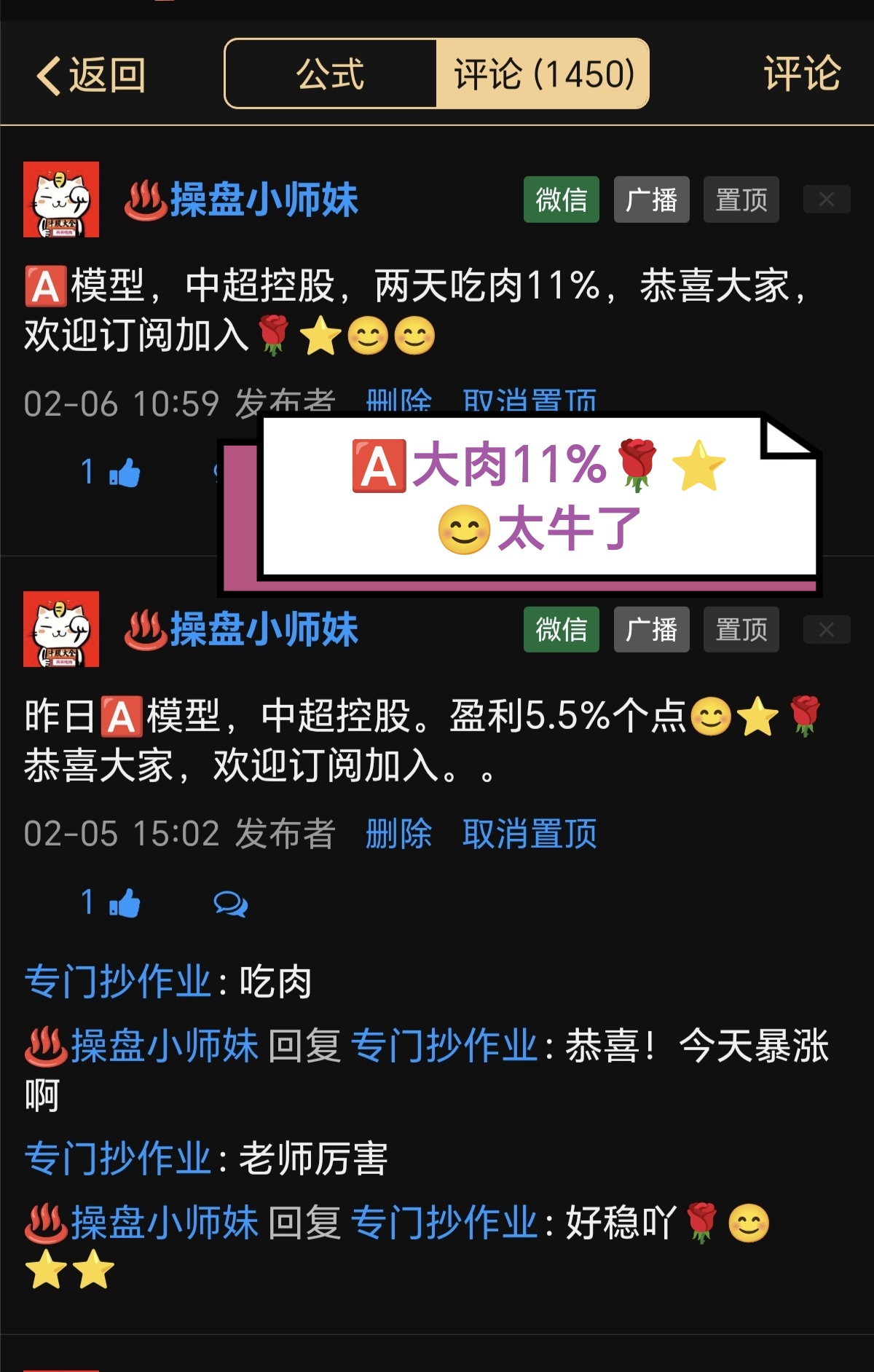Open 操盘小师妹's avatar on the 02-05 post
The height and width of the screenshot is (1372, 874).
61,629
